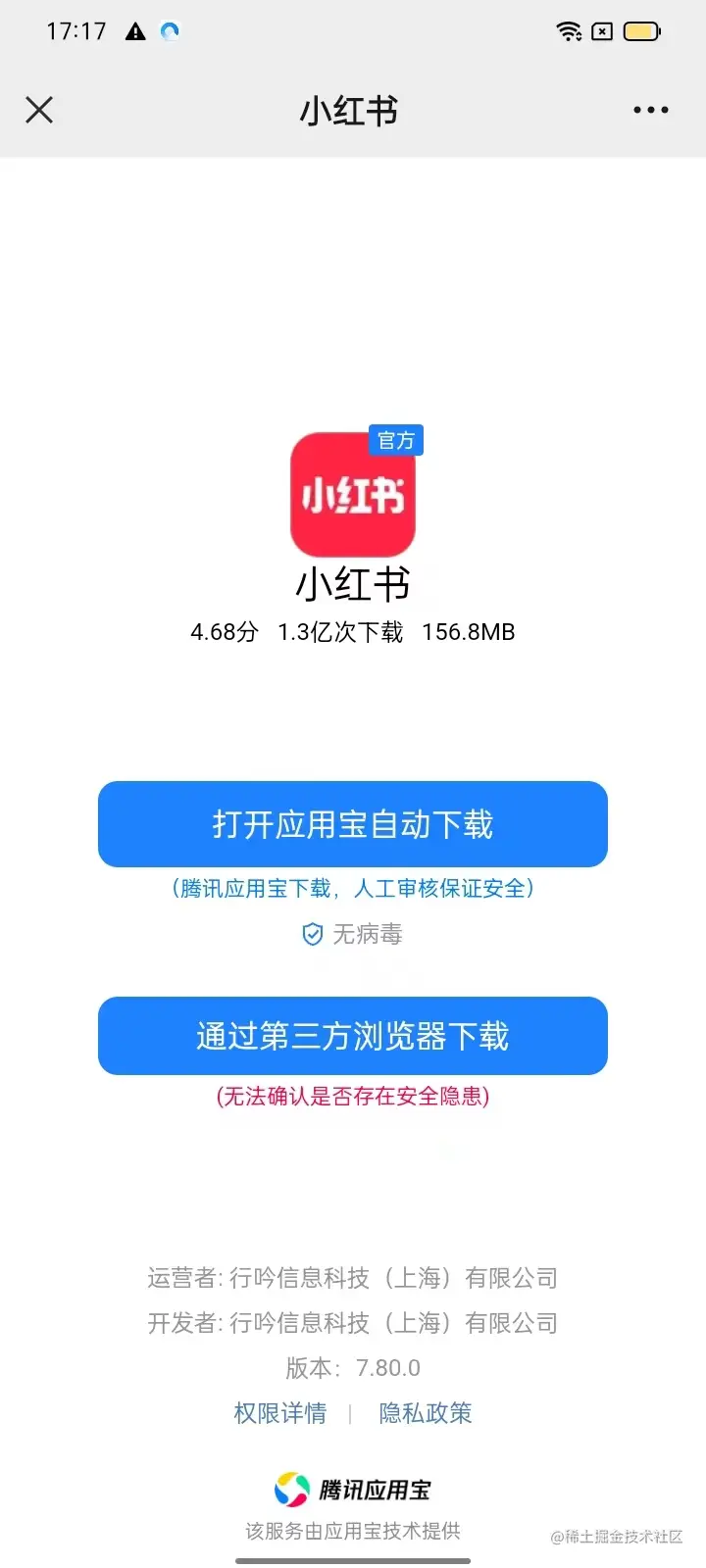
Task: View the 隐私政策 link
Action: tap(426, 1413)
